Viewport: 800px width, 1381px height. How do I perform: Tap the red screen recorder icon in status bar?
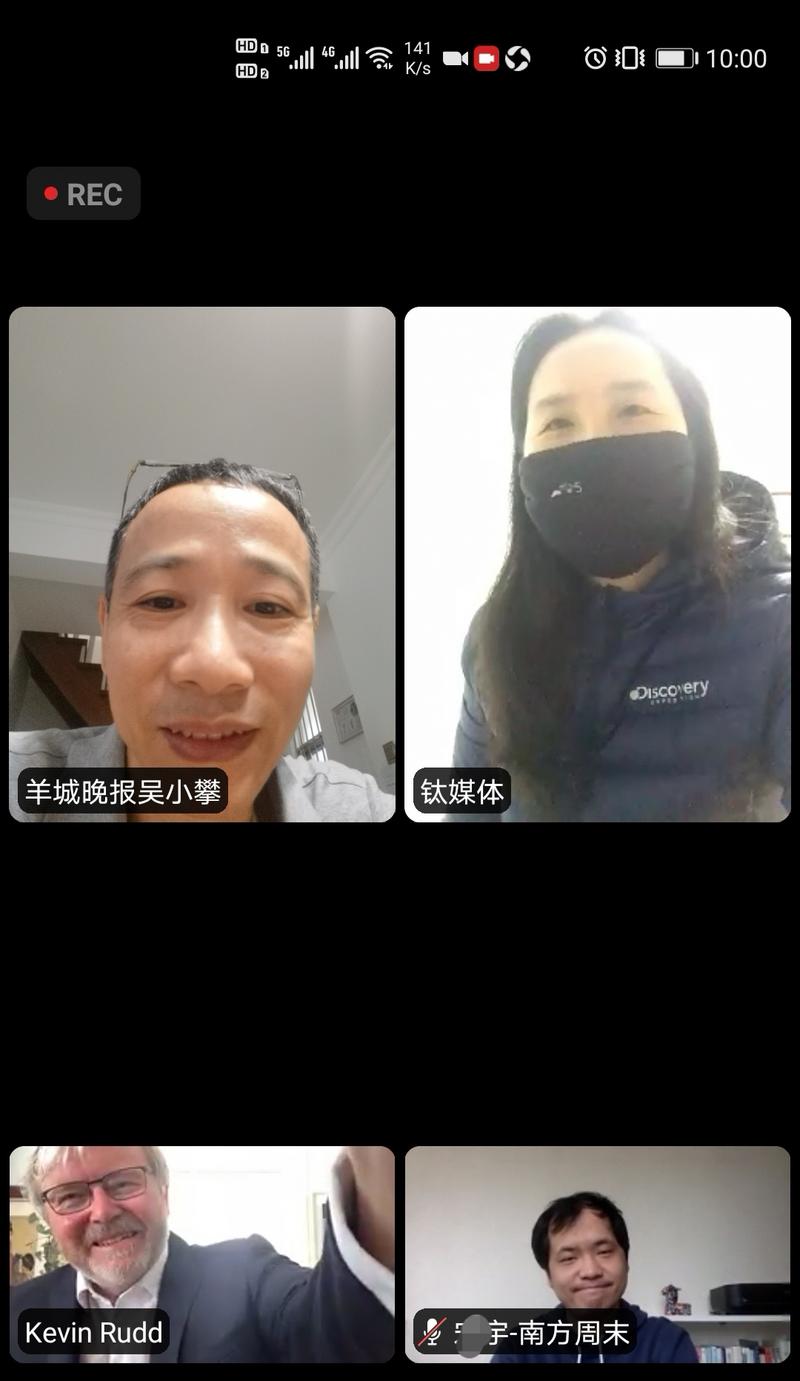click(x=485, y=57)
